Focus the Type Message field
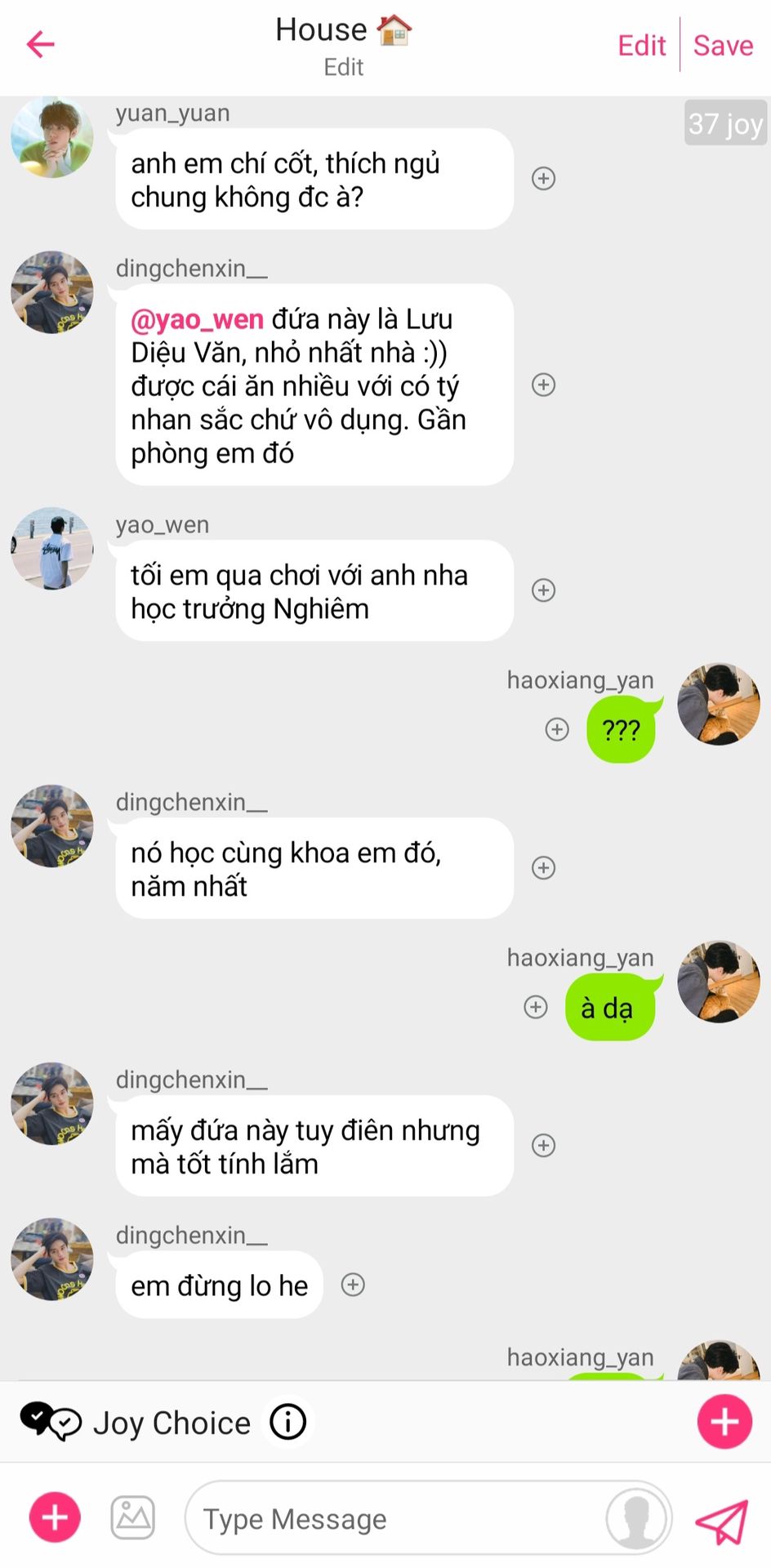Image resolution: width=771 pixels, height=1568 pixels. click(x=392, y=1519)
